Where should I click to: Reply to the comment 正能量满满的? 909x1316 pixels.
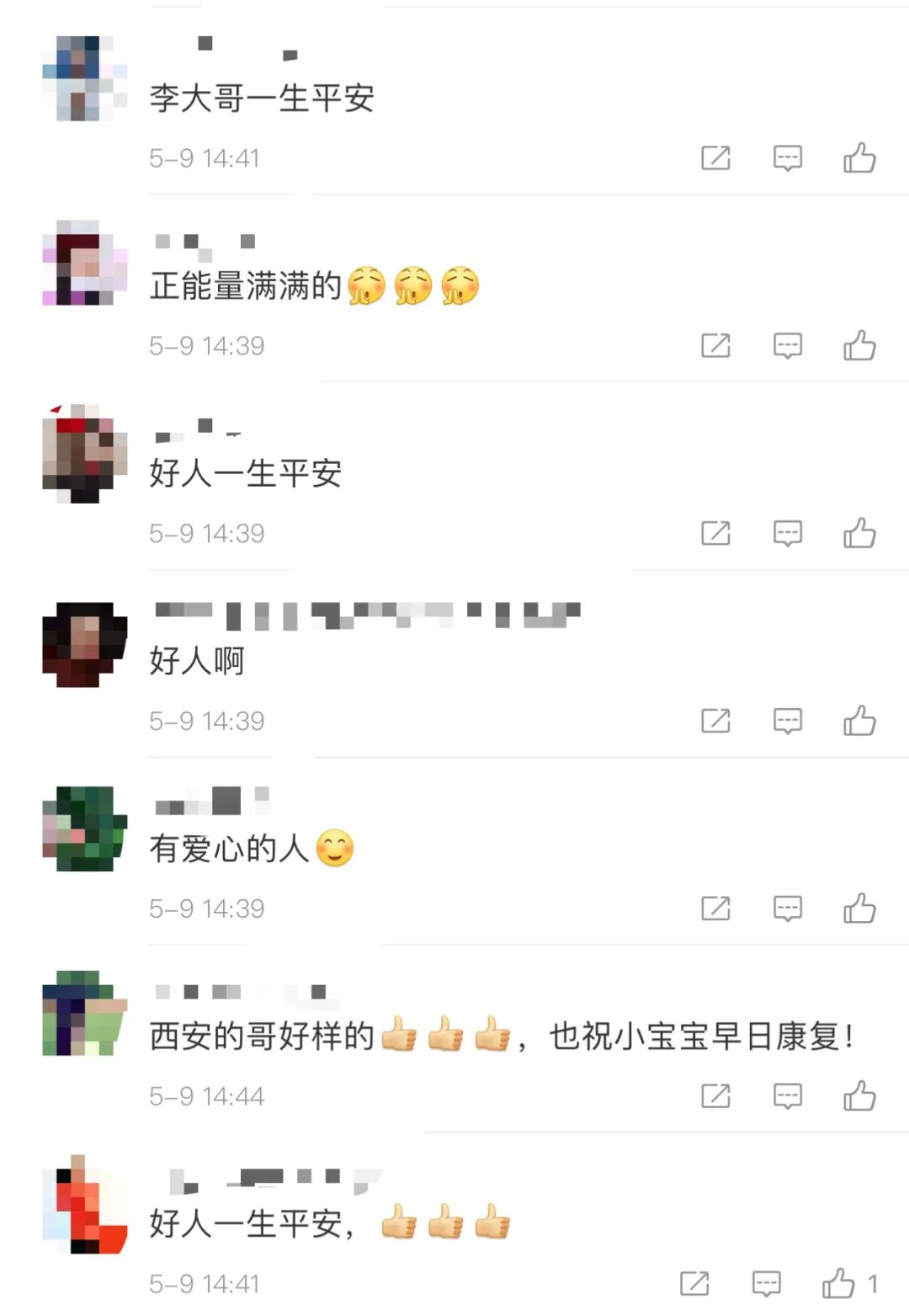[x=788, y=346]
